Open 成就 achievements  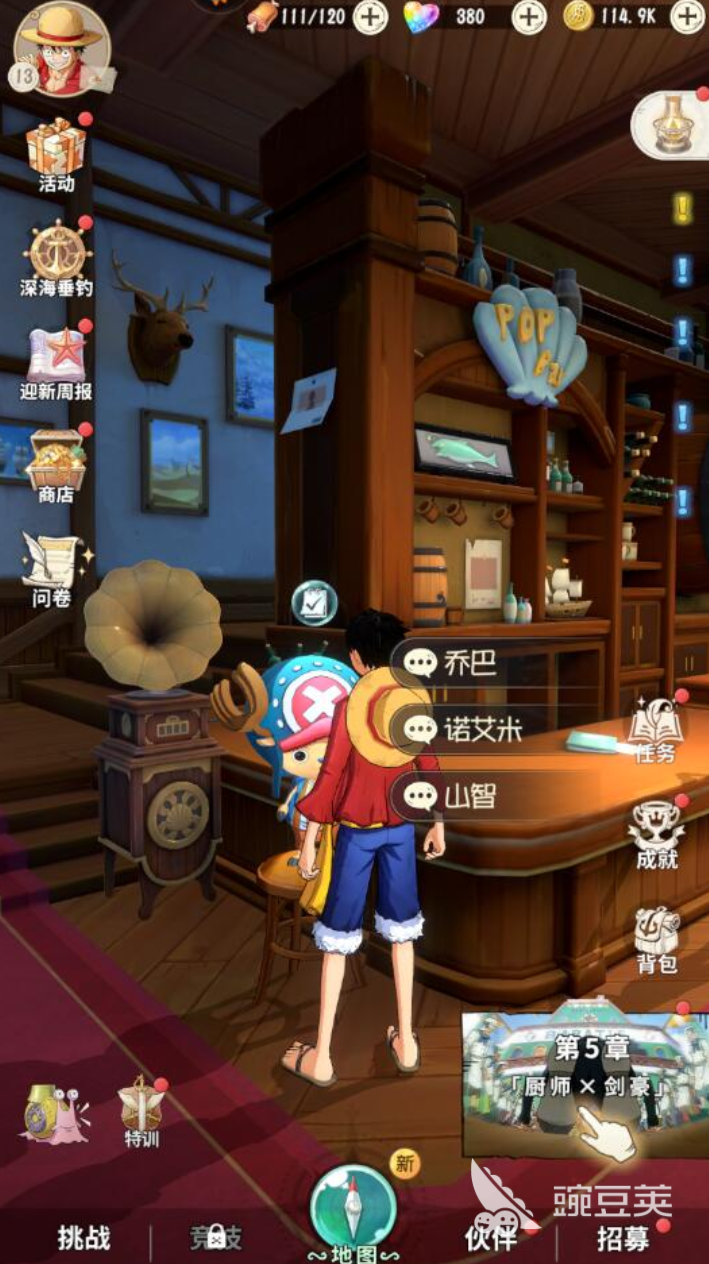[x=656, y=833]
